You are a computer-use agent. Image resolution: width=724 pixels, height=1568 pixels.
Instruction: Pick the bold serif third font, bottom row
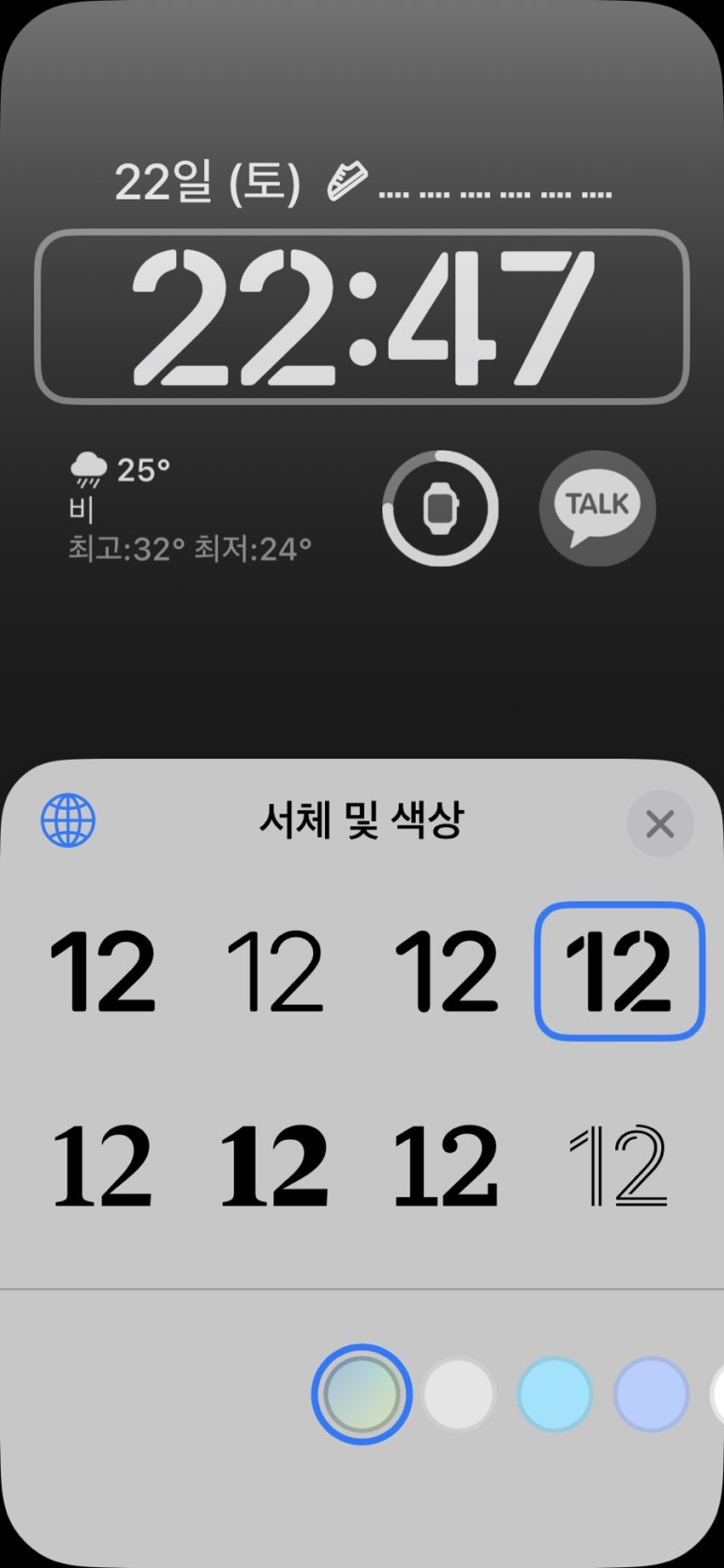tap(447, 1166)
